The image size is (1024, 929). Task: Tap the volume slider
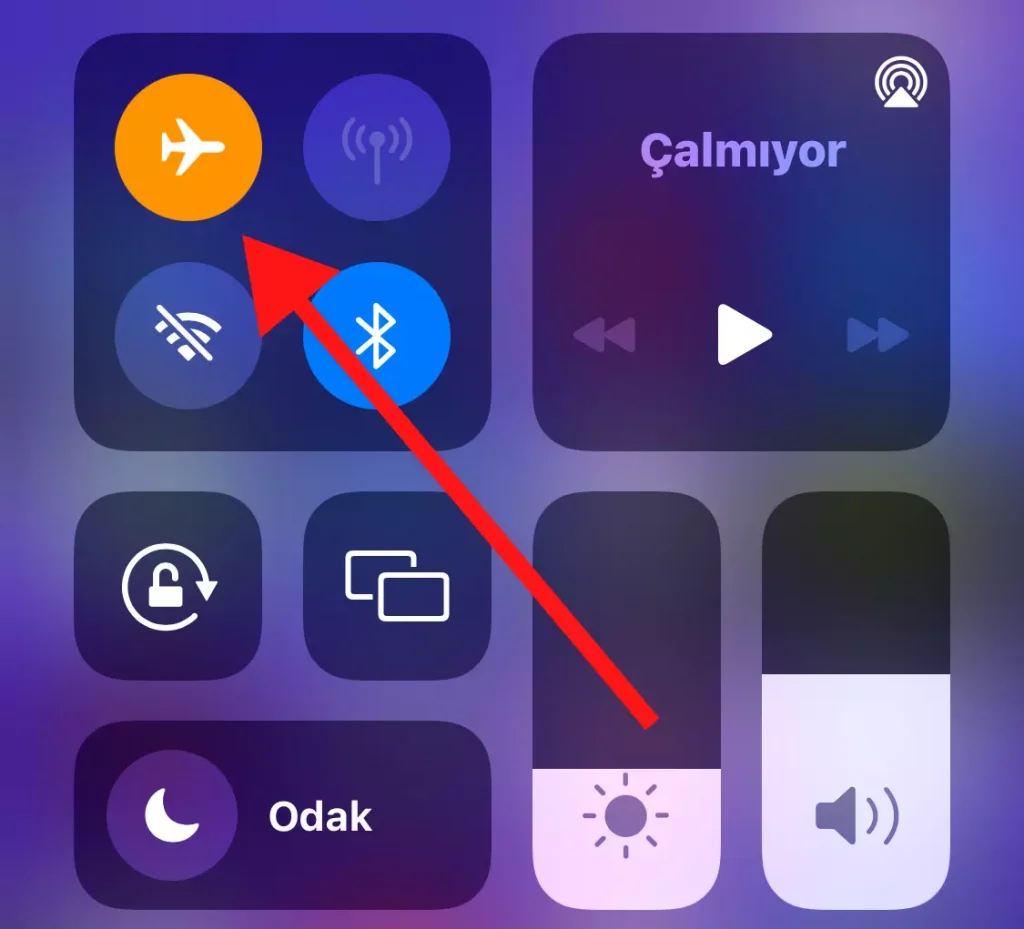click(x=855, y=700)
